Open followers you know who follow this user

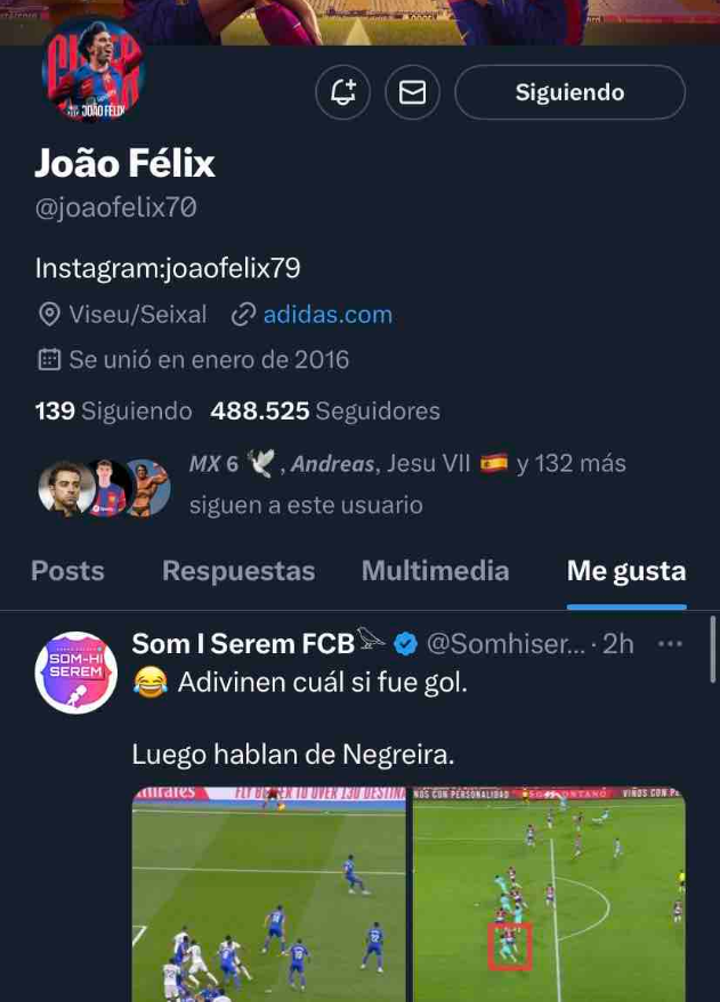[407, 484]
